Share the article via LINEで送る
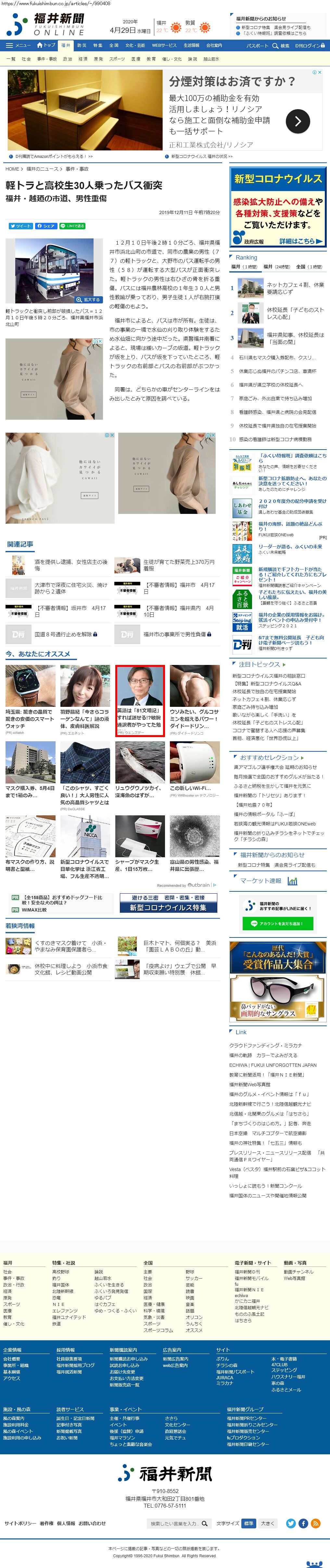The height and width of the screenshot is (1568, 330). pos(72,226)
